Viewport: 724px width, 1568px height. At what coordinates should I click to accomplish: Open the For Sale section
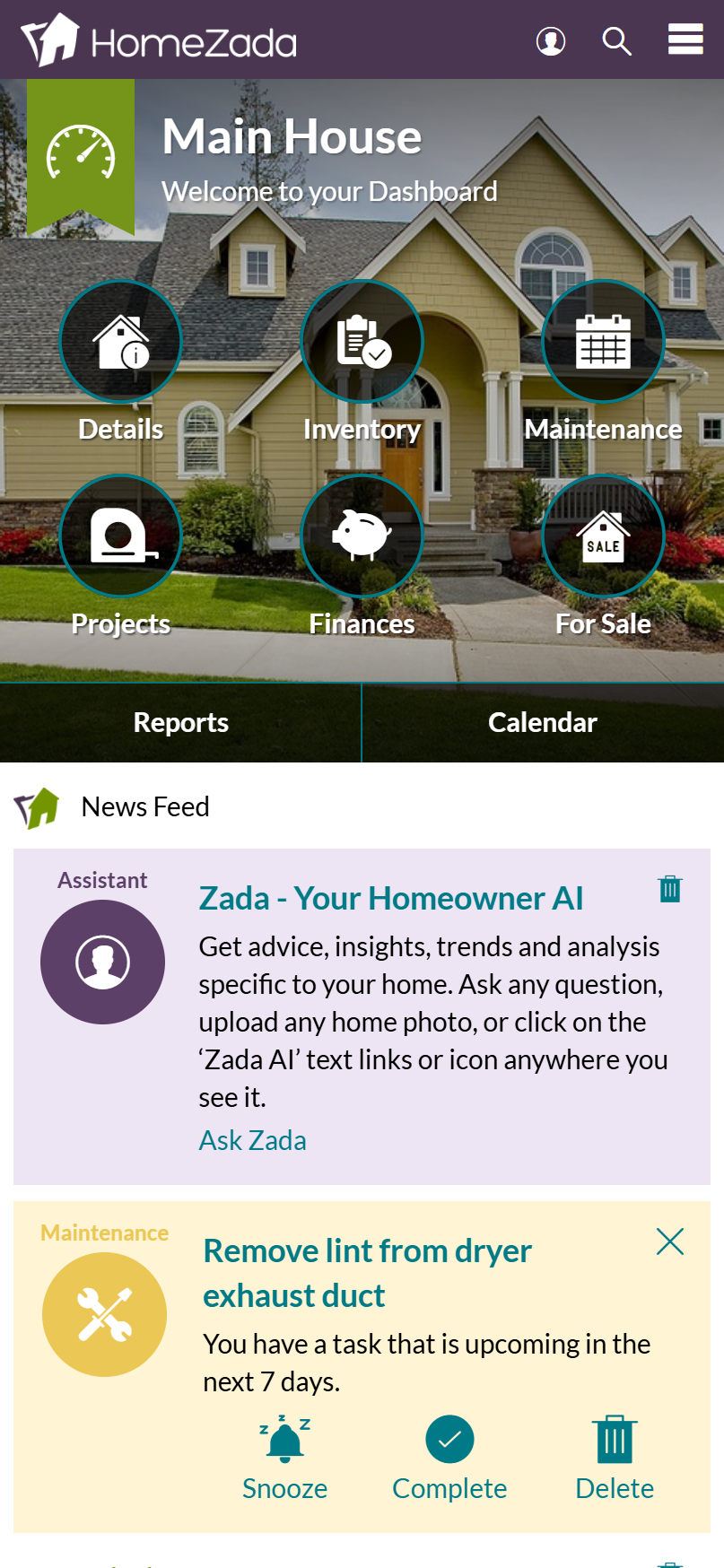[603, 536]
